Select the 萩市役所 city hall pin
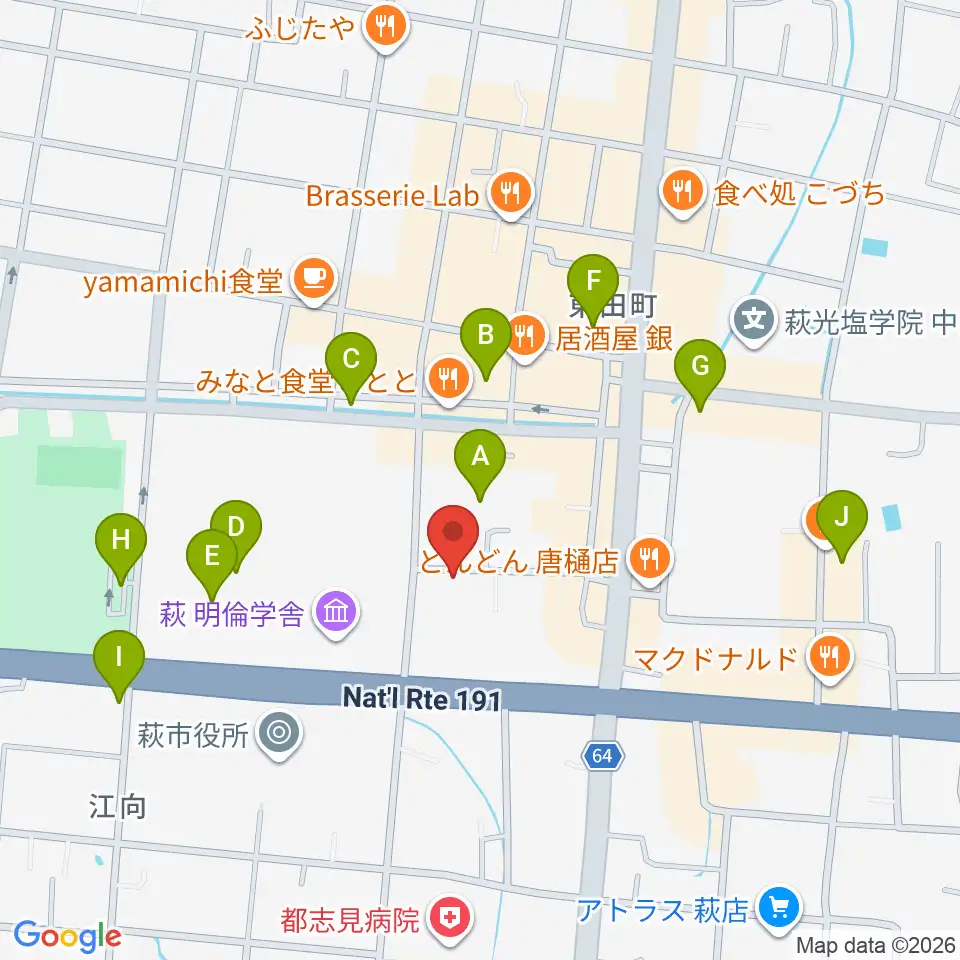Viewport: 960px width, 960px height. 279,734
